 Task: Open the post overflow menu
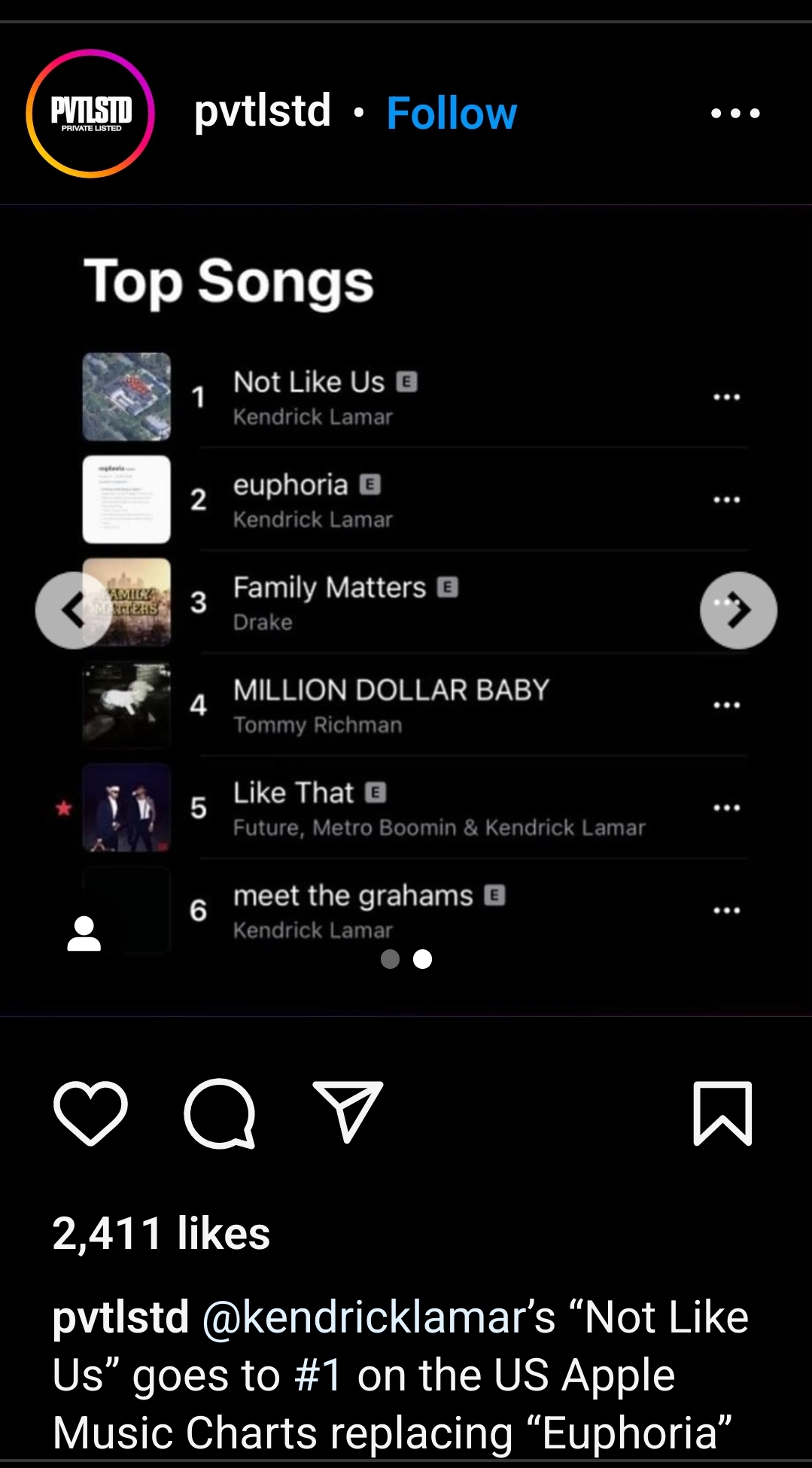[x=735, y=114]
